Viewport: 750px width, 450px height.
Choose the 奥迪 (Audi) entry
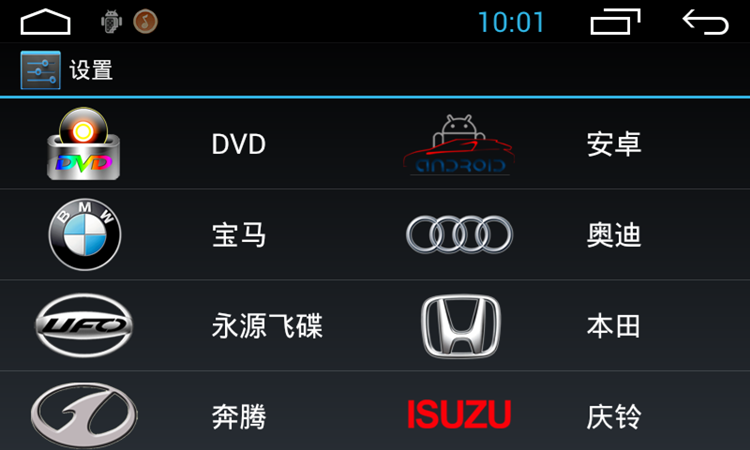pos(613,235)
